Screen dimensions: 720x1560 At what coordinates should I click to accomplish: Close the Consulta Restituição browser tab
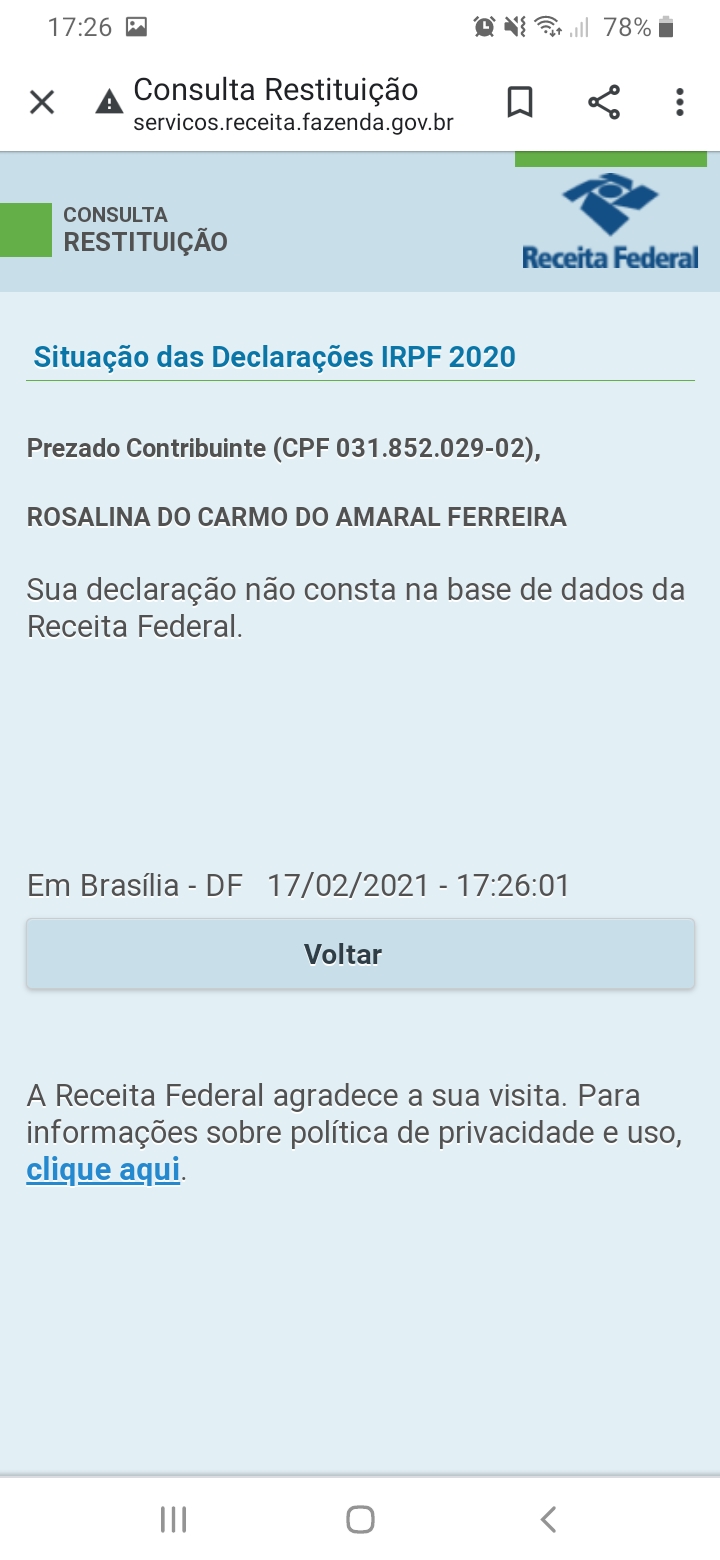click(42, 102)
